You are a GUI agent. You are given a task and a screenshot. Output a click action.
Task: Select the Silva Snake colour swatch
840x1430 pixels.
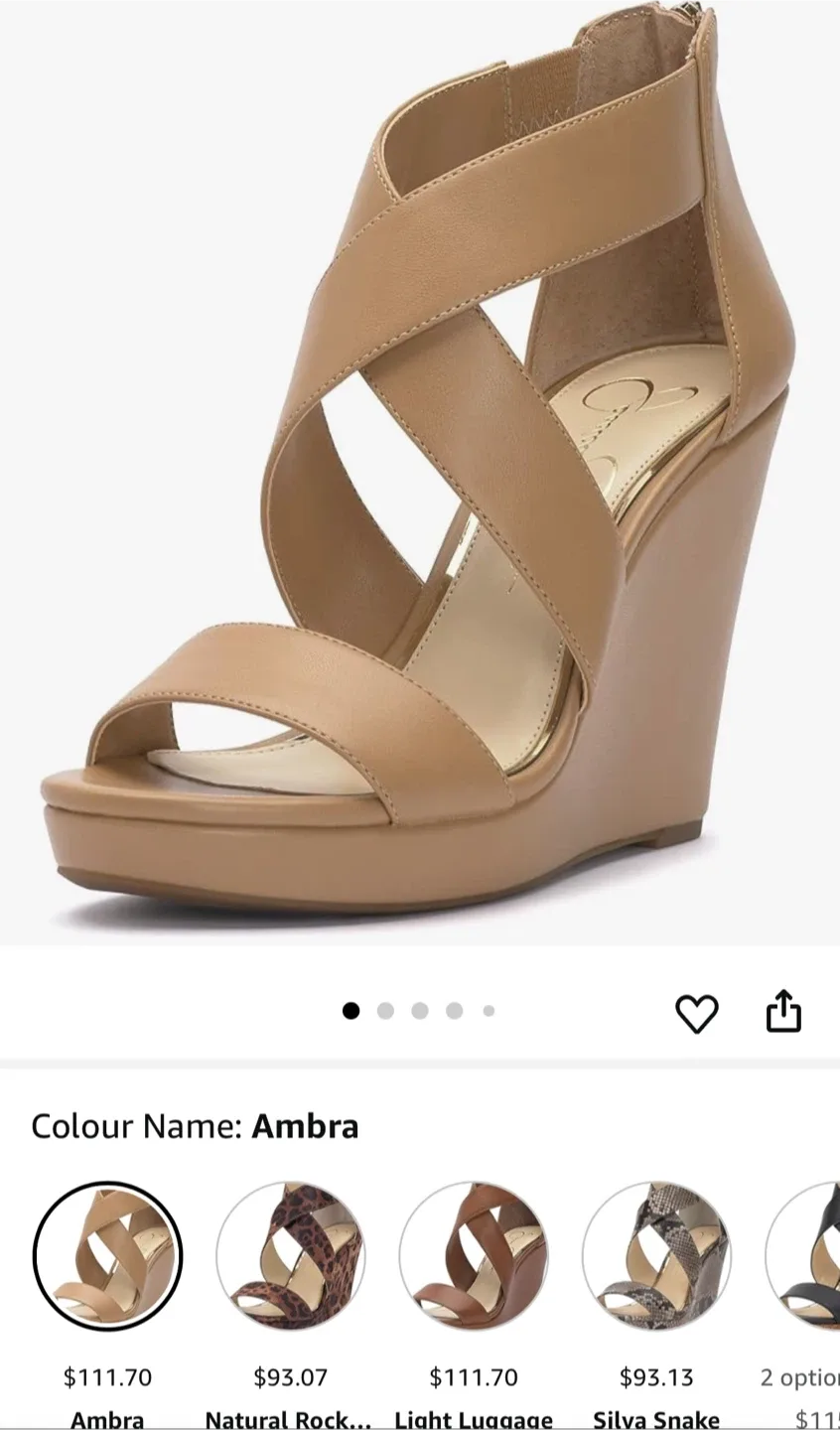click(655, 1255)
